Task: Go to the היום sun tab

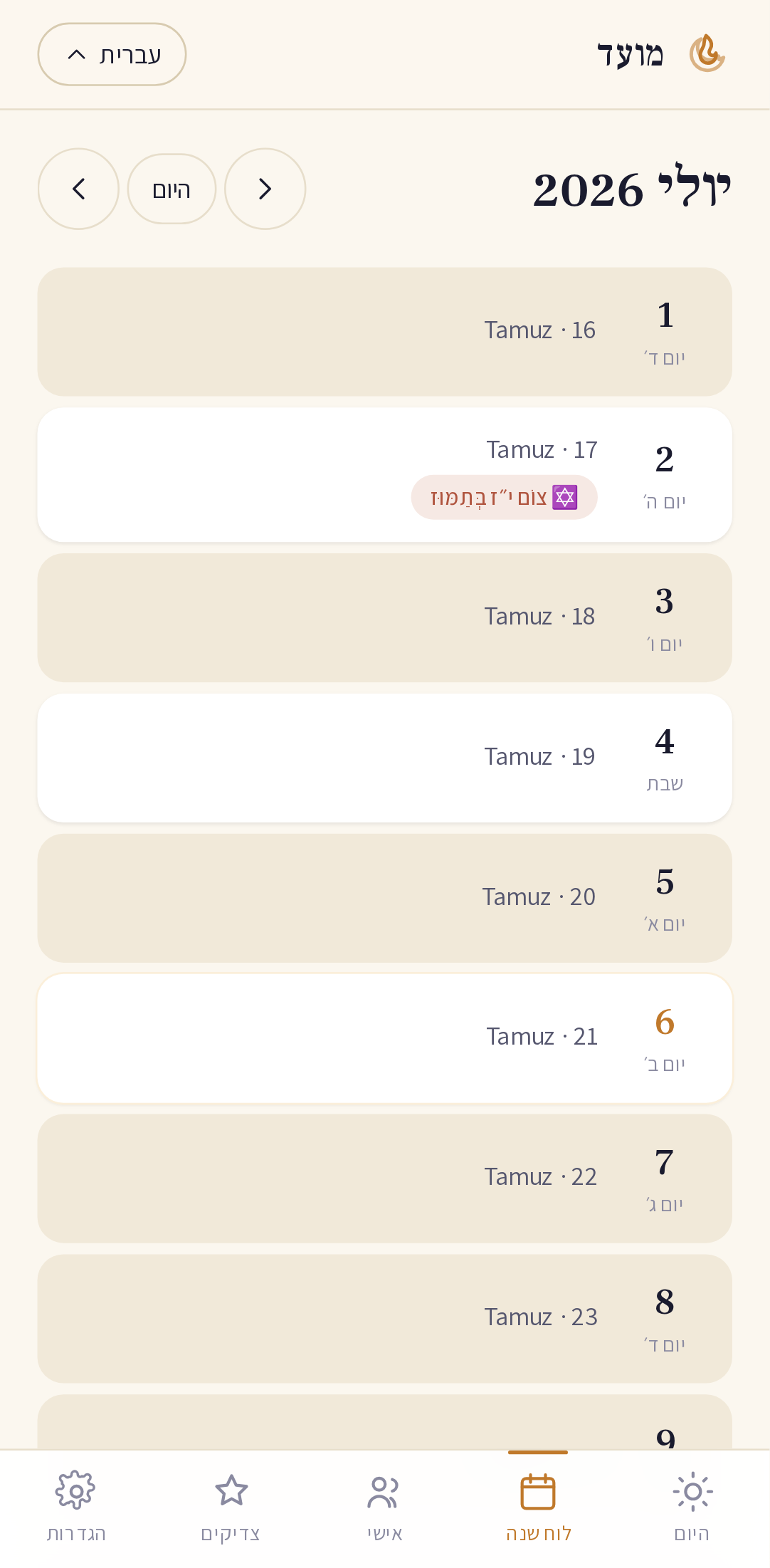Action: (692, 1507)
